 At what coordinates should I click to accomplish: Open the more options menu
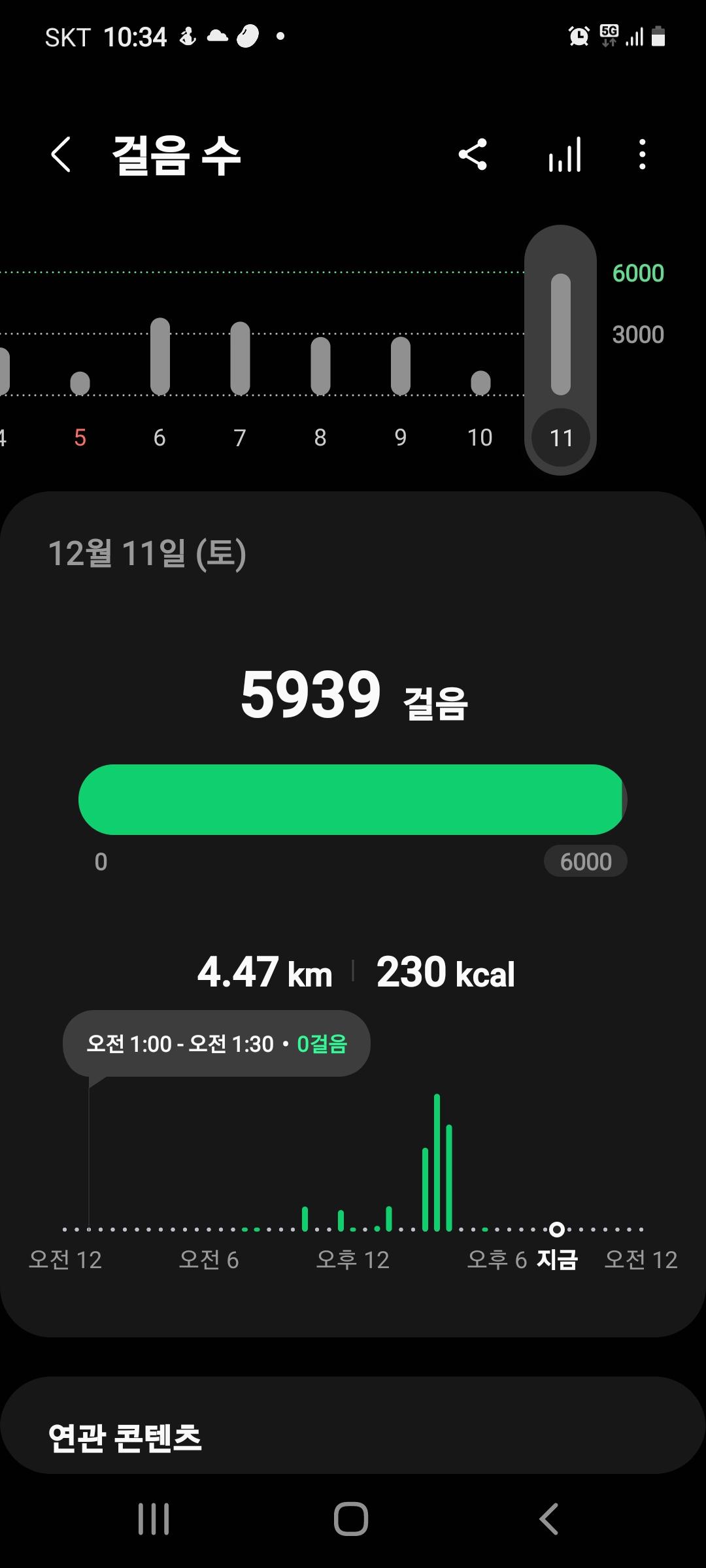[643, 155]
